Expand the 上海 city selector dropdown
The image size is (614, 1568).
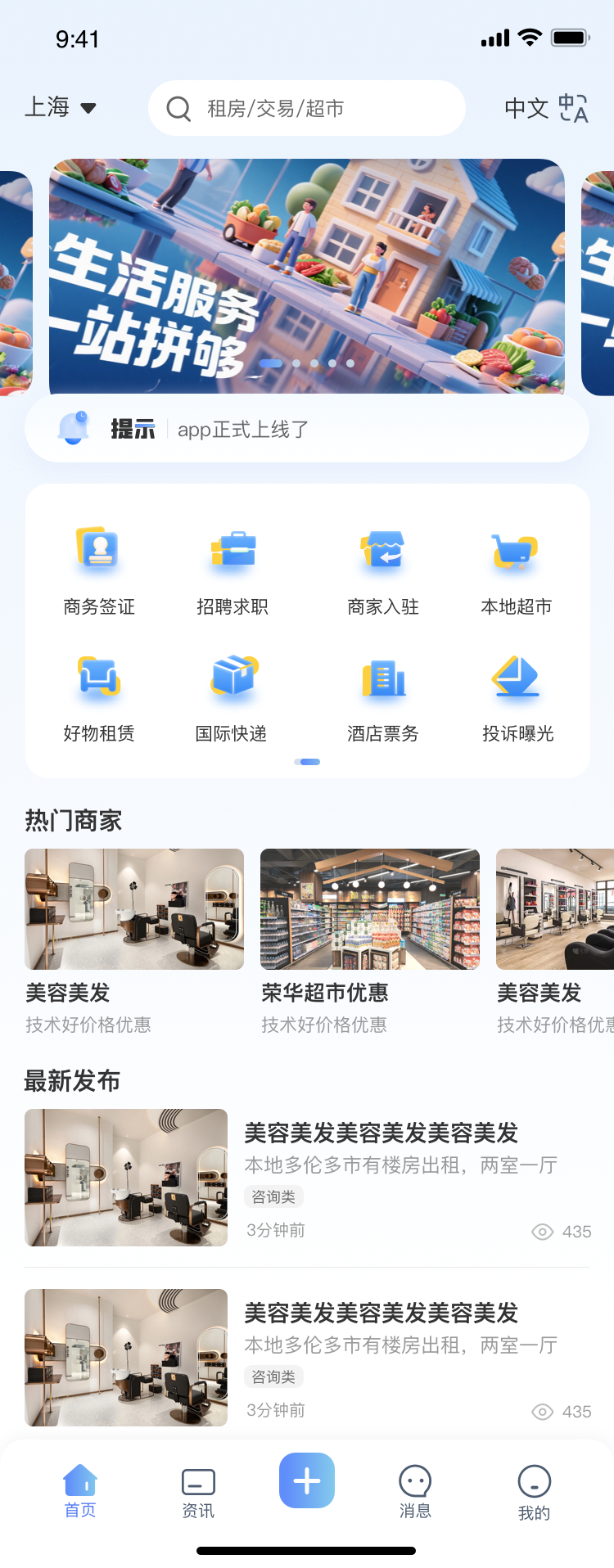click(61, 107)
